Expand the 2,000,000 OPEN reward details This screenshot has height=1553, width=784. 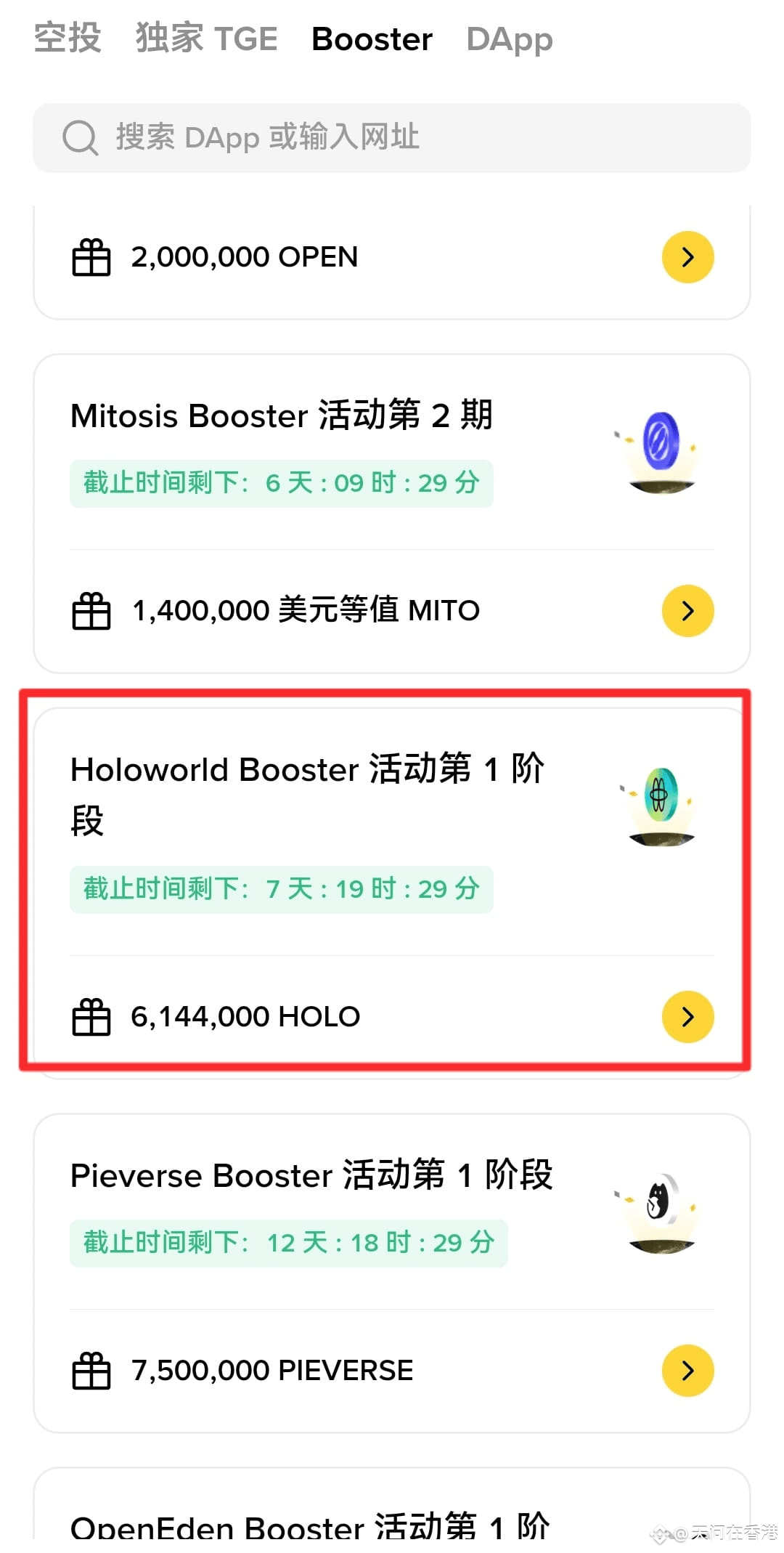pyautogui.click(x=687, y=256)
